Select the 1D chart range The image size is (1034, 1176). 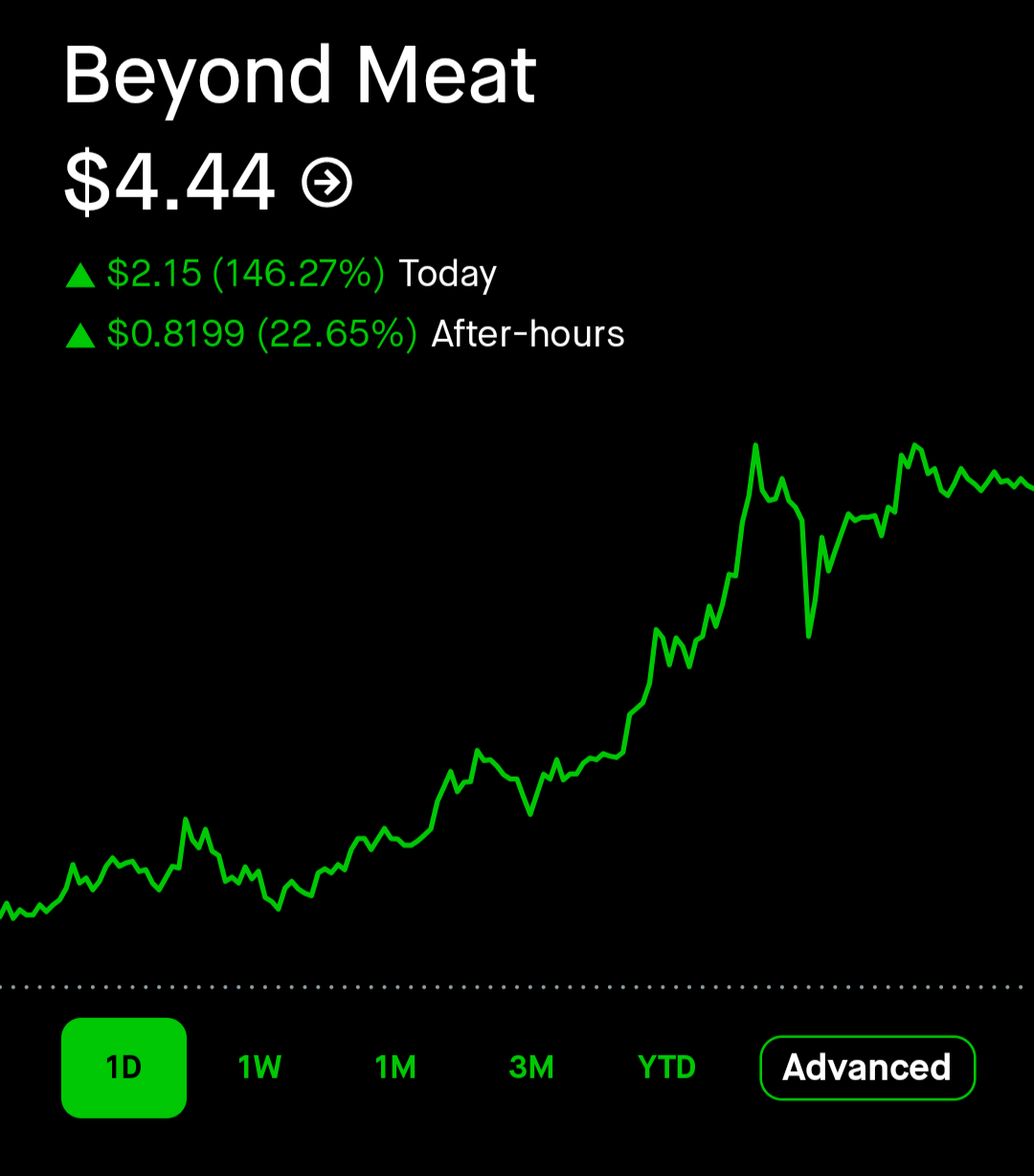[124, 1067]
